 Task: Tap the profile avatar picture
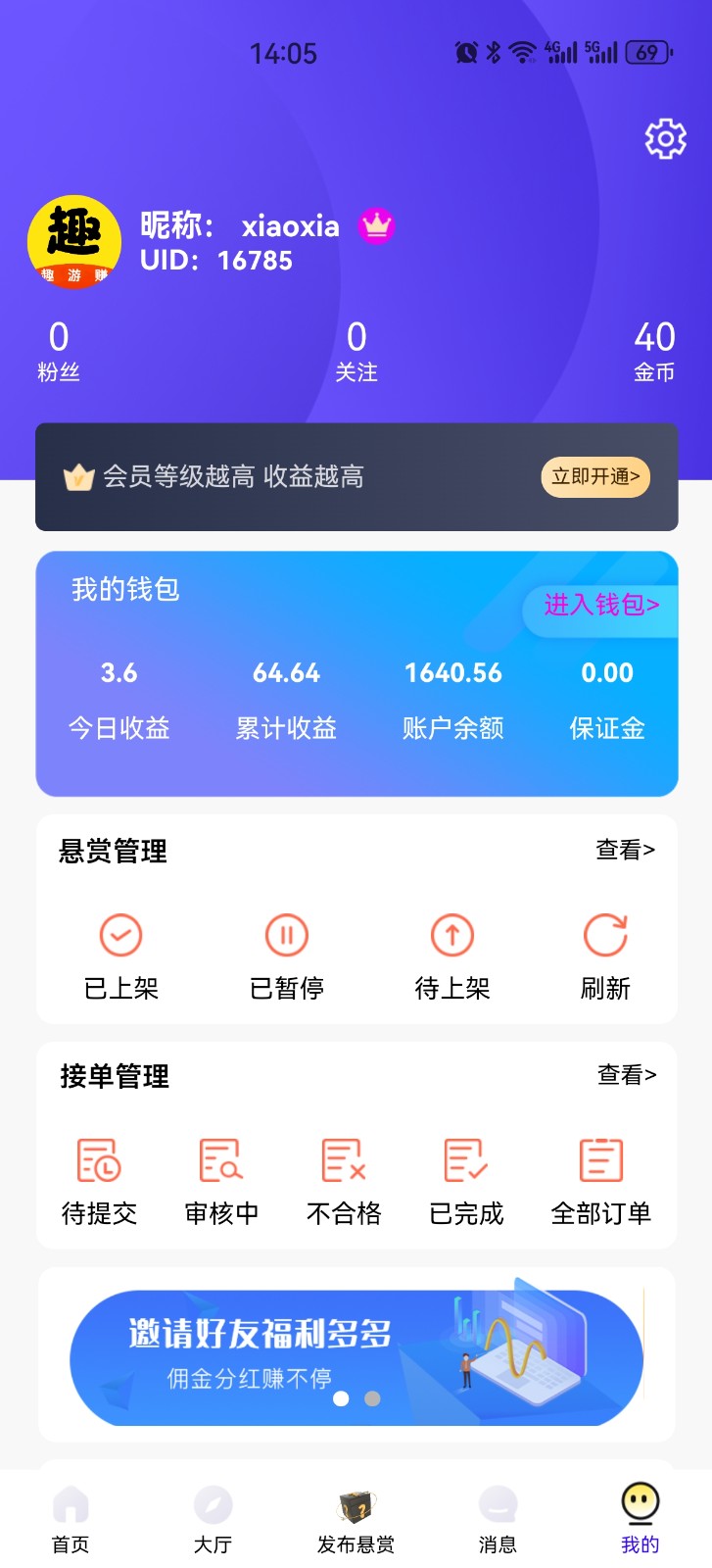click(x=74, y=241)
